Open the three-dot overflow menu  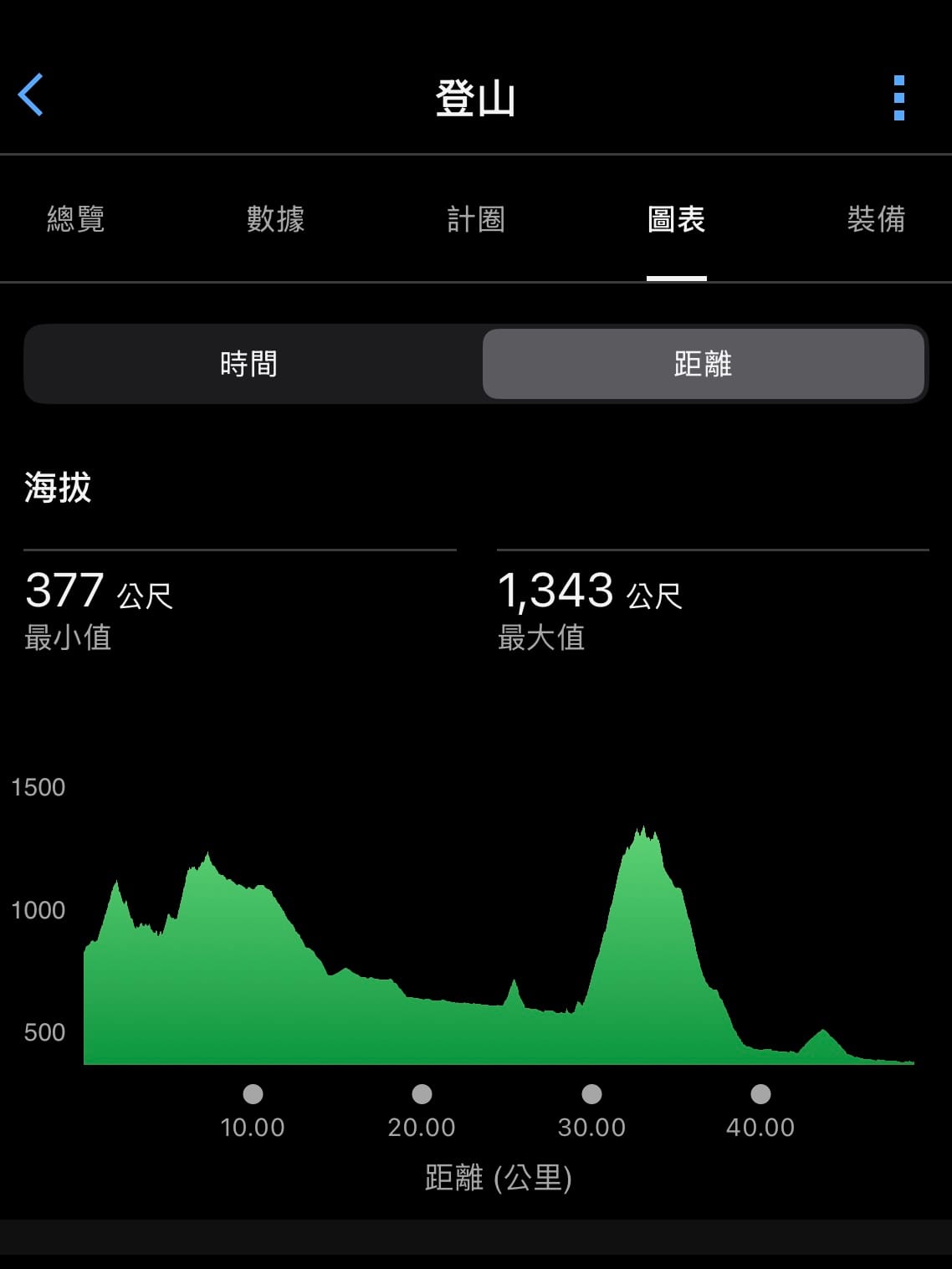[x=898, y=98]
